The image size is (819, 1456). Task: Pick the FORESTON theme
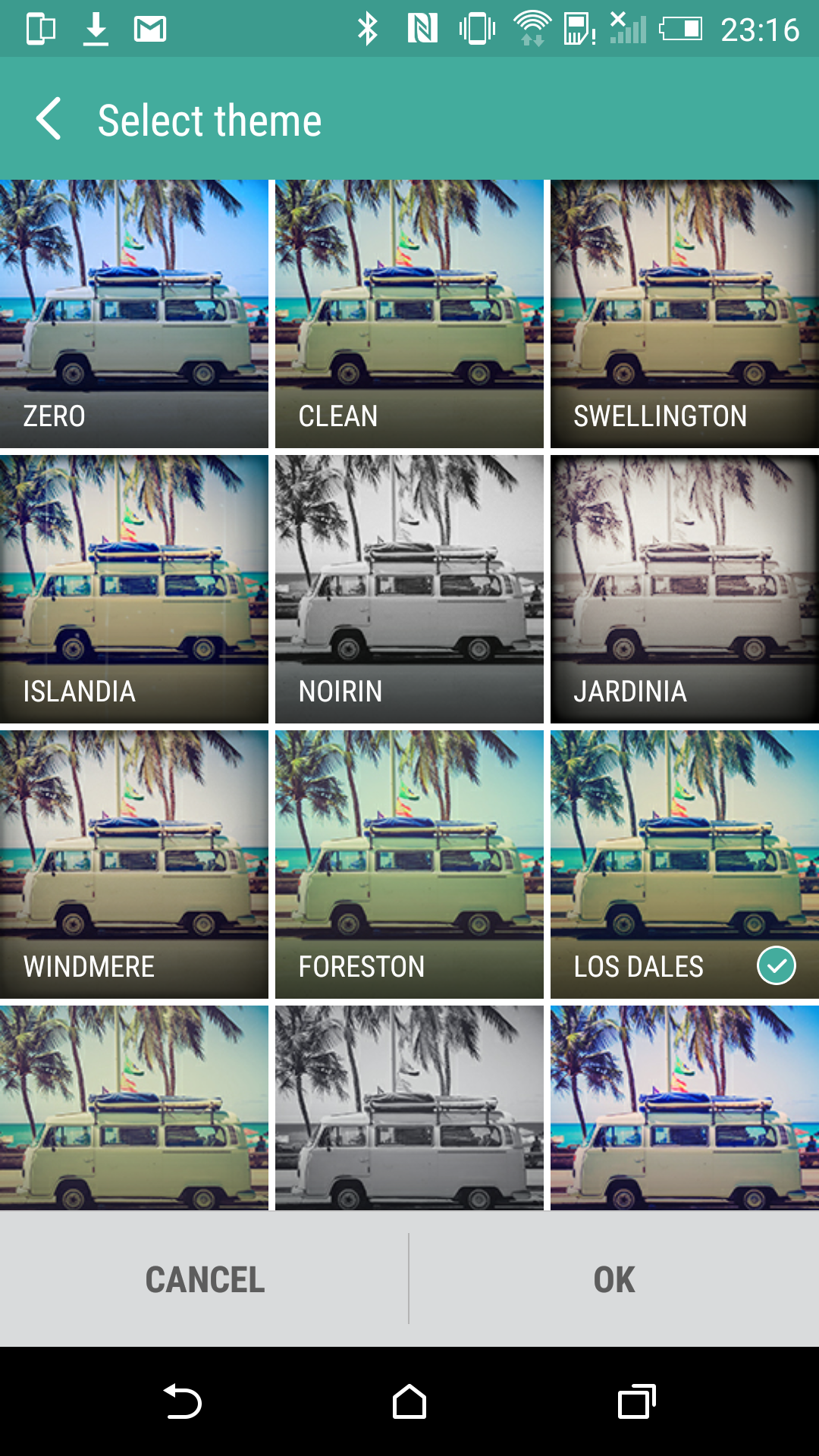pyautogui.click(x=409, y=864)
